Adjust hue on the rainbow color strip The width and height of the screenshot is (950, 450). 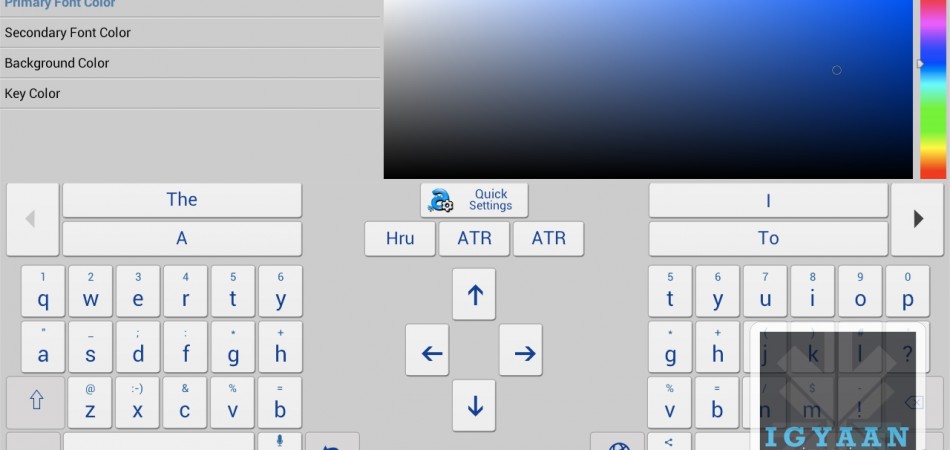click(932, 90)
